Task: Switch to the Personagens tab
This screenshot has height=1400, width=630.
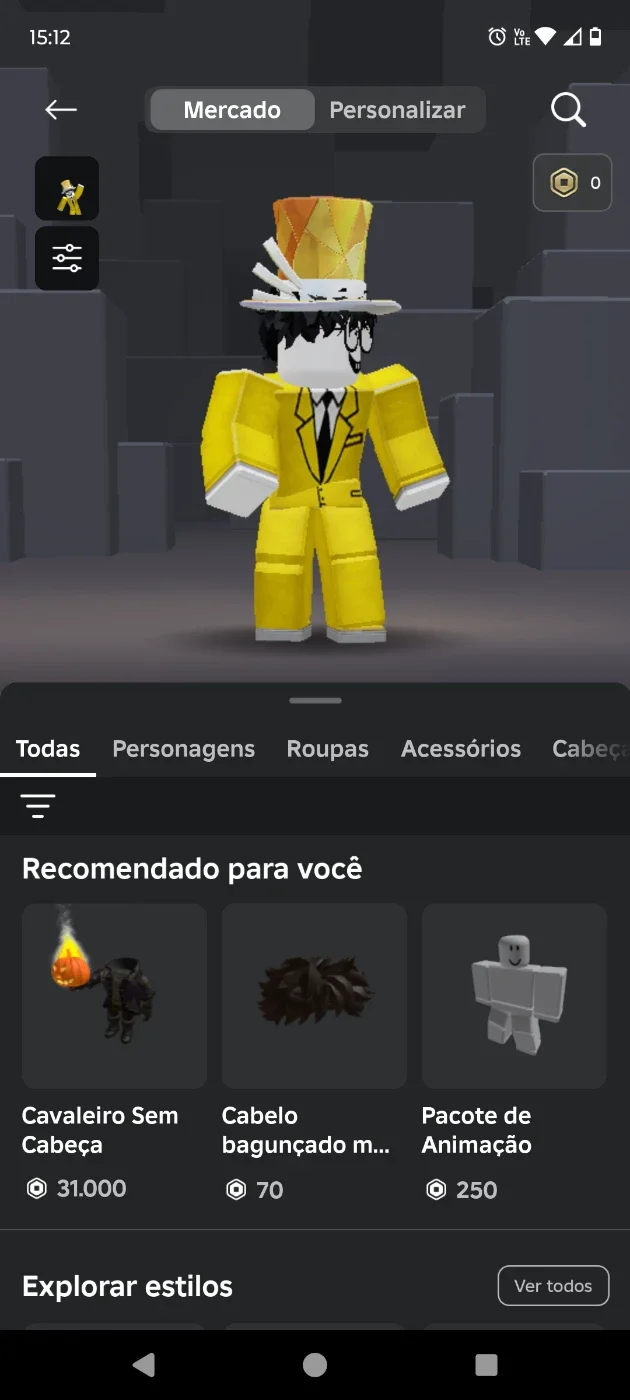Action: [183, 749]
